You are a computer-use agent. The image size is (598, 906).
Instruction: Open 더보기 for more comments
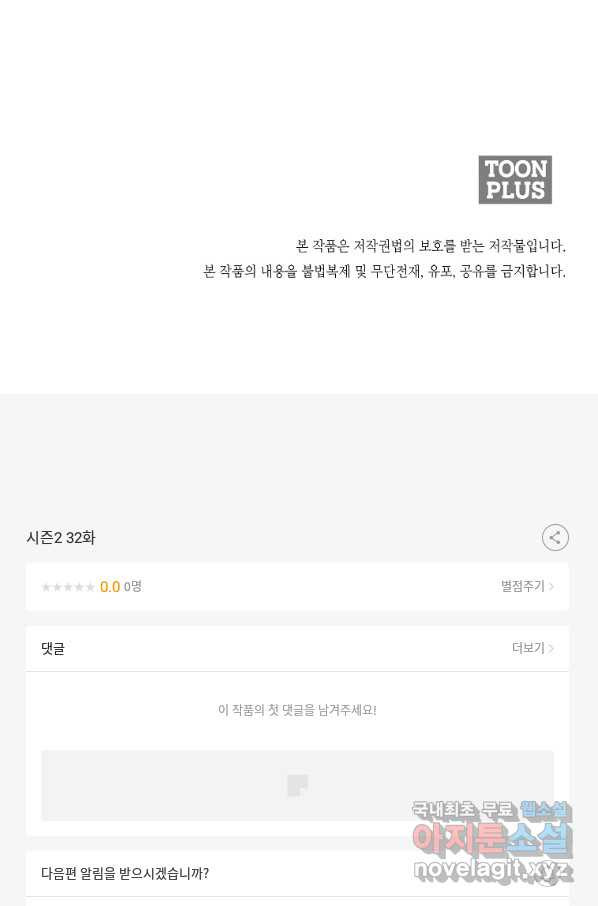click(533, 648)
